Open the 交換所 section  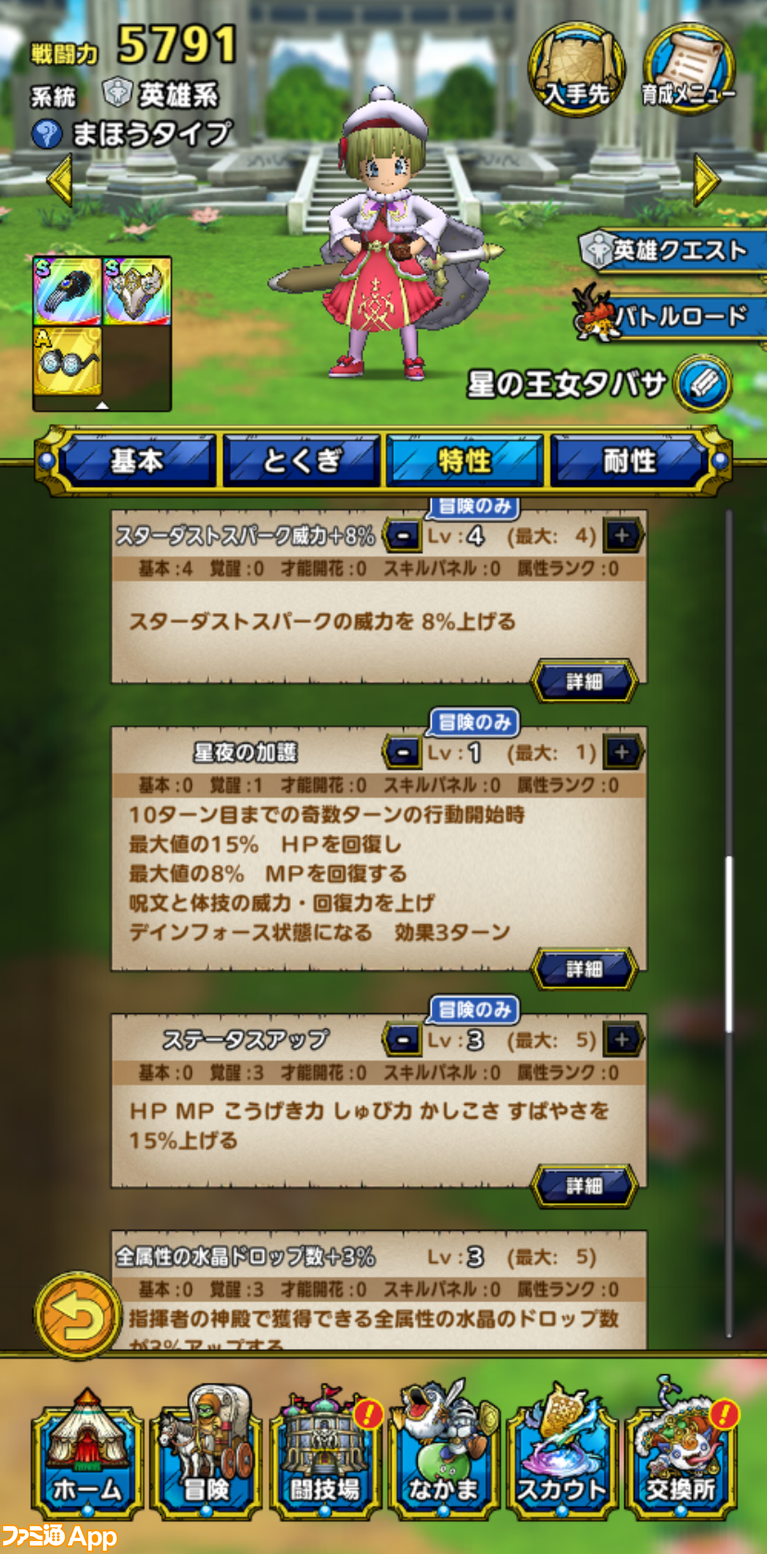click(x=681, y=1461)
